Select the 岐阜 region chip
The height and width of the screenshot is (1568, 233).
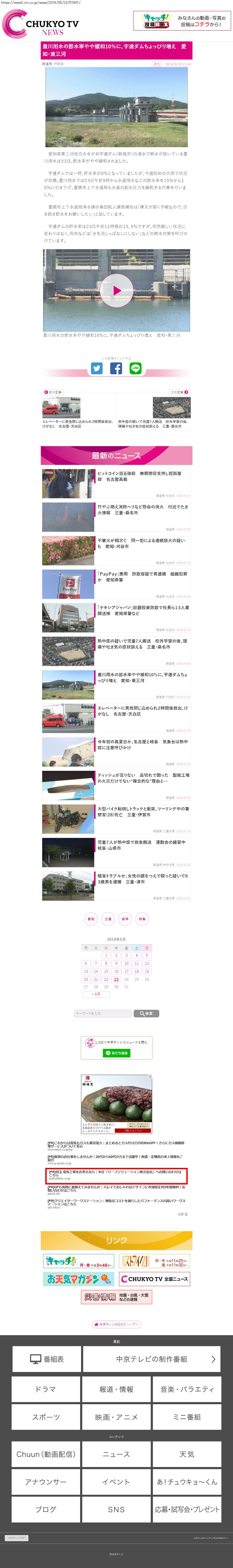[125, 919]
